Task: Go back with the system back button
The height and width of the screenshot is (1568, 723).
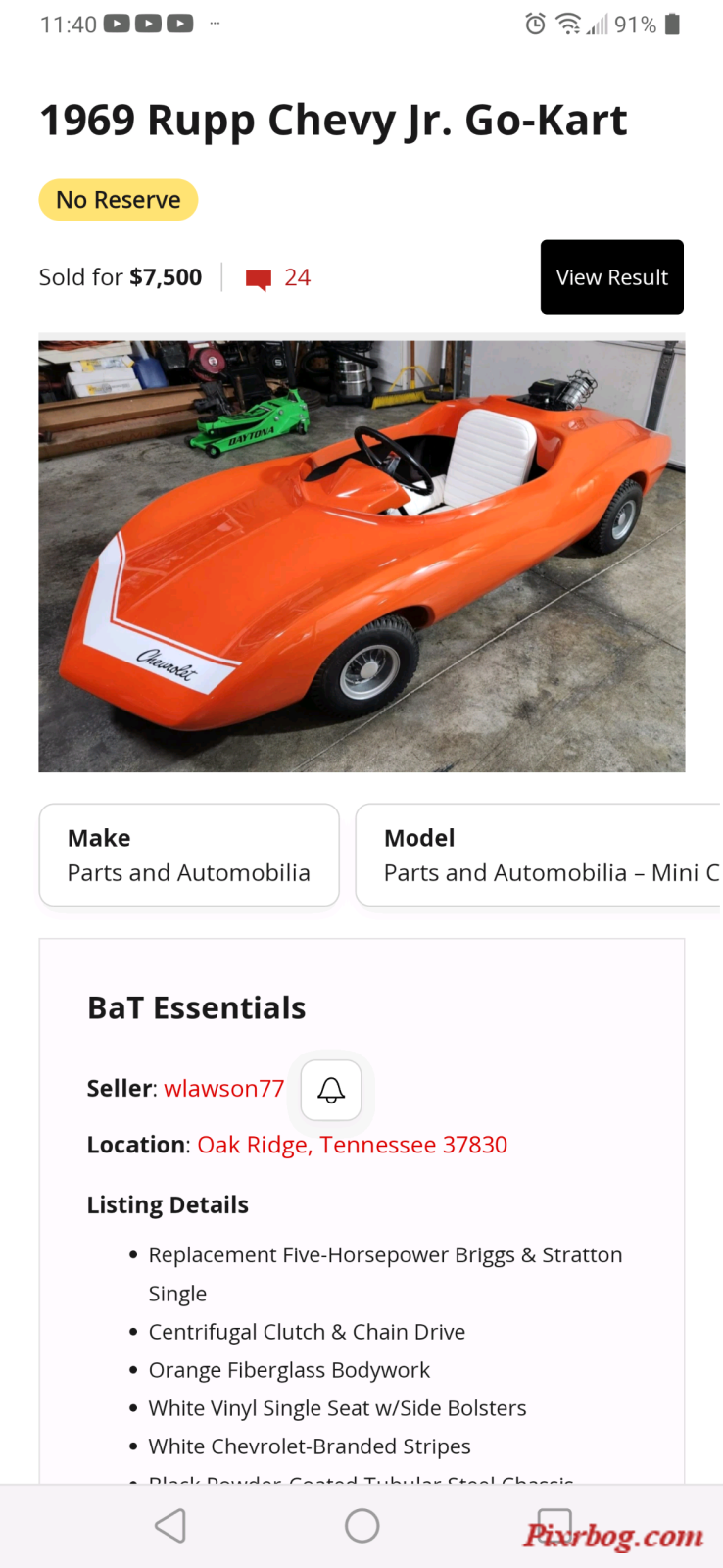Action: 170,1526
